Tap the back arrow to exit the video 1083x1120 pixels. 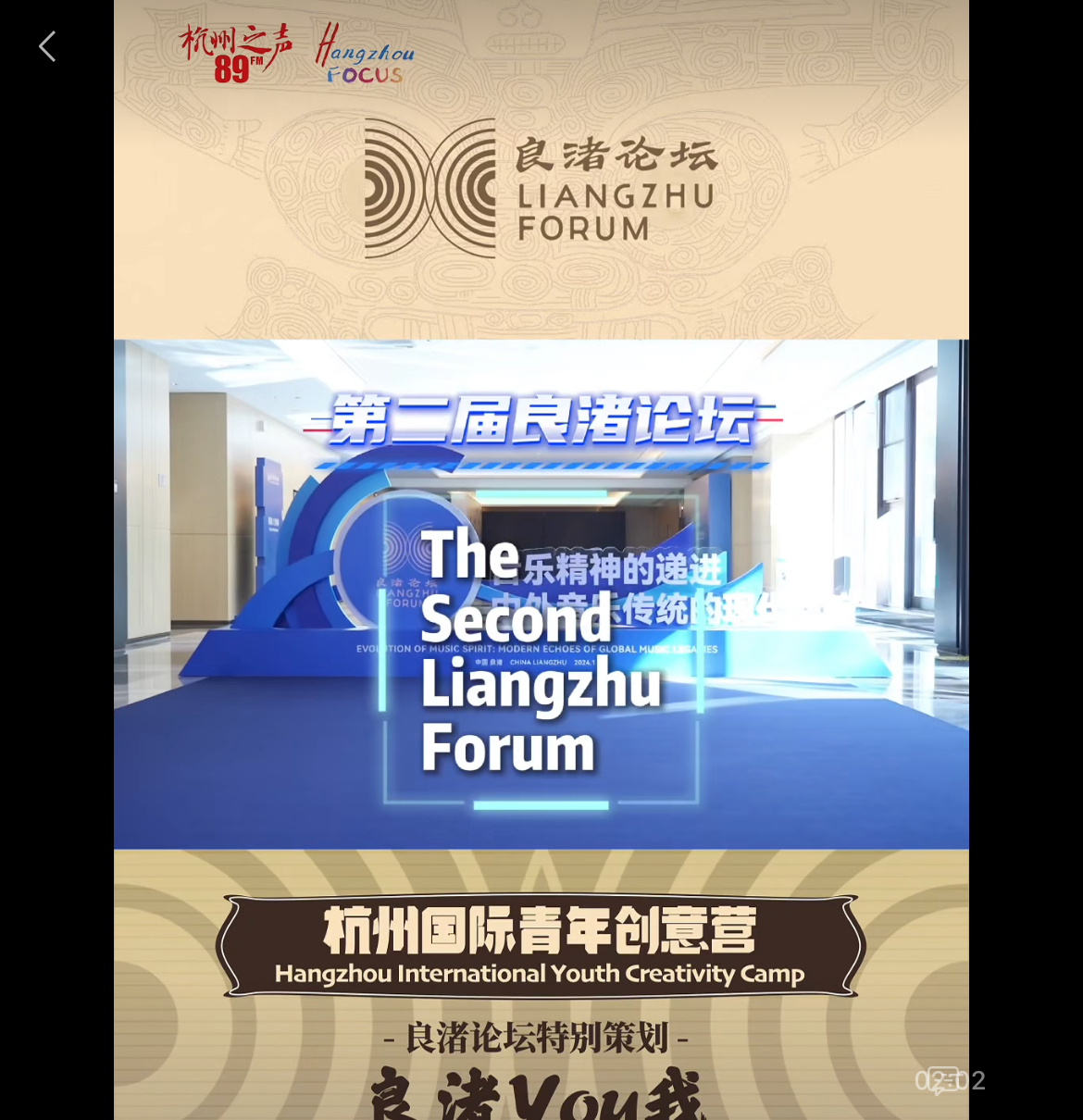47,46
